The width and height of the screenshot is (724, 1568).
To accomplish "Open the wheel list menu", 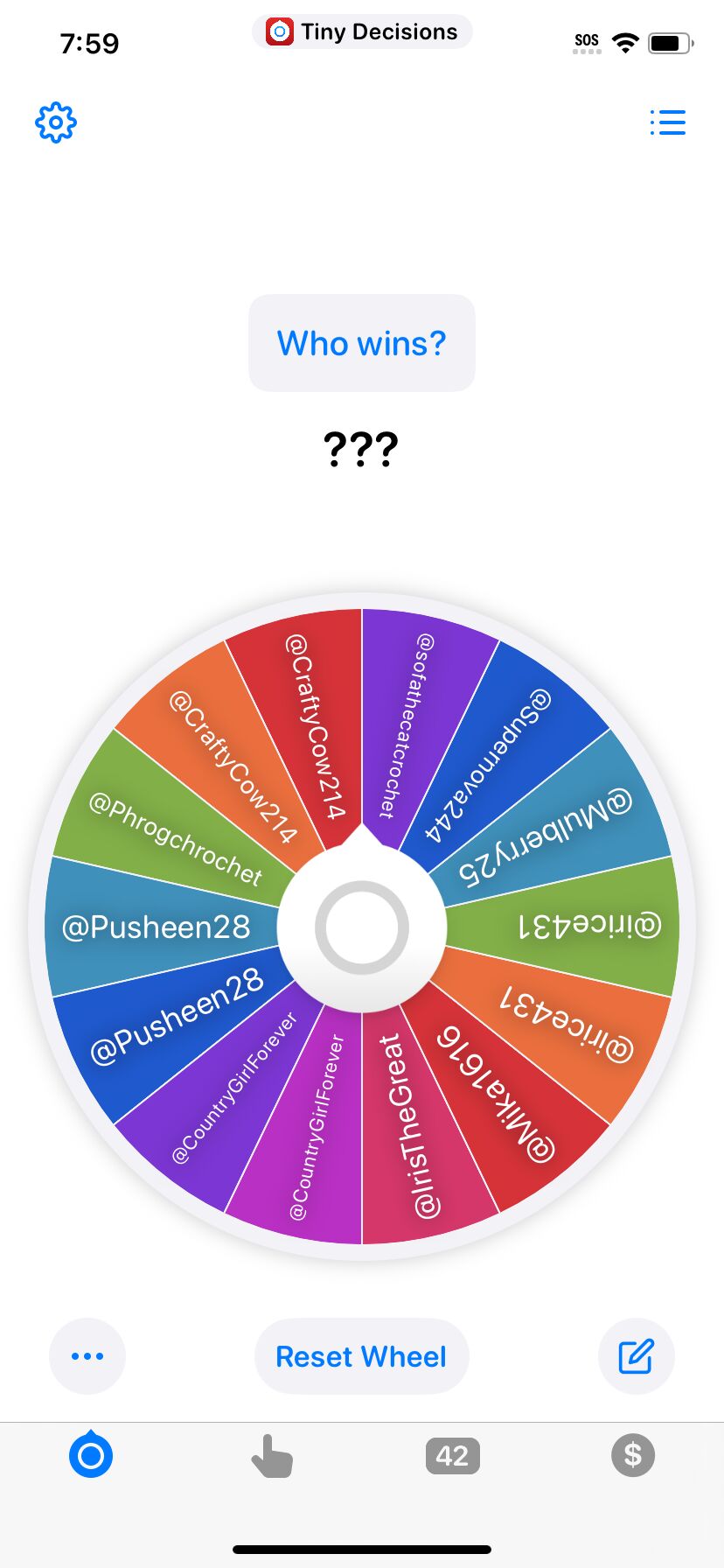I will [x=668, y=122].
